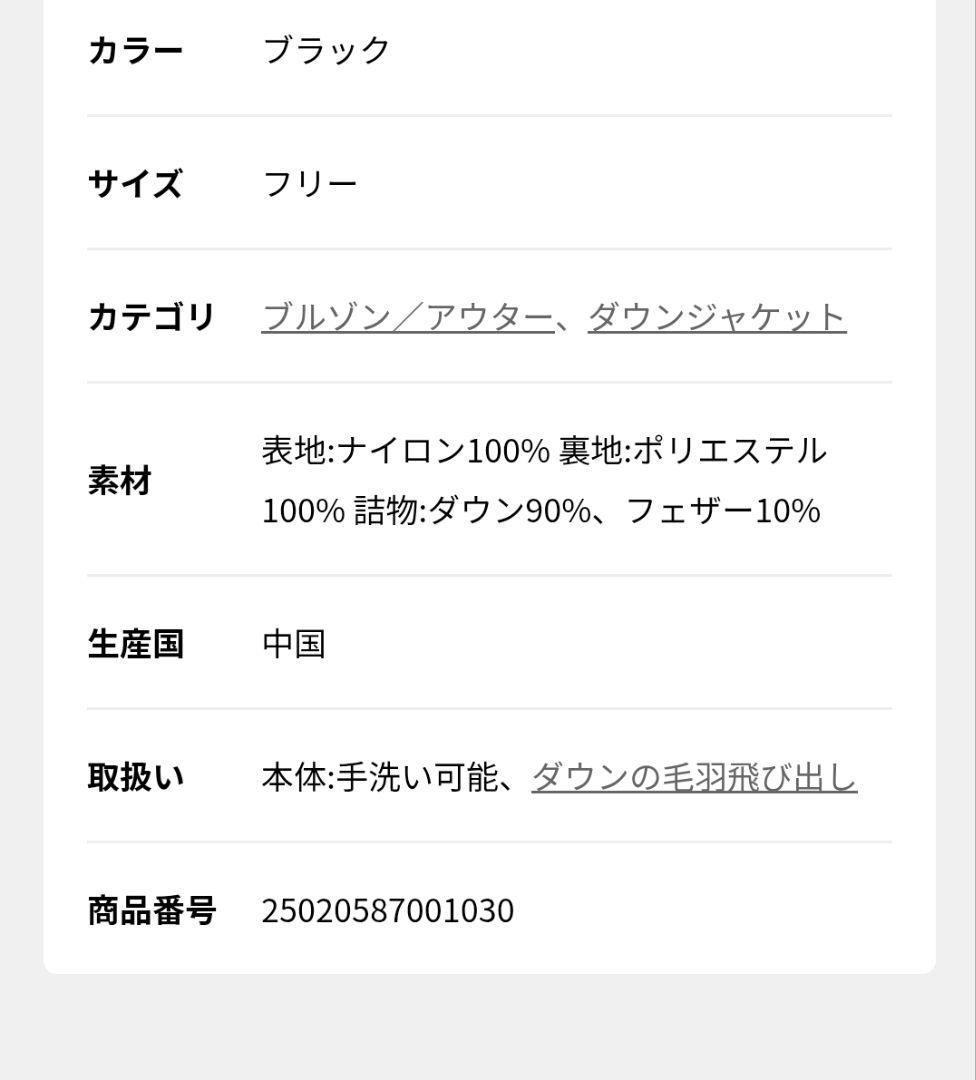Select the カテゴリ row label

pyautogui.click(x=150, y=315)
